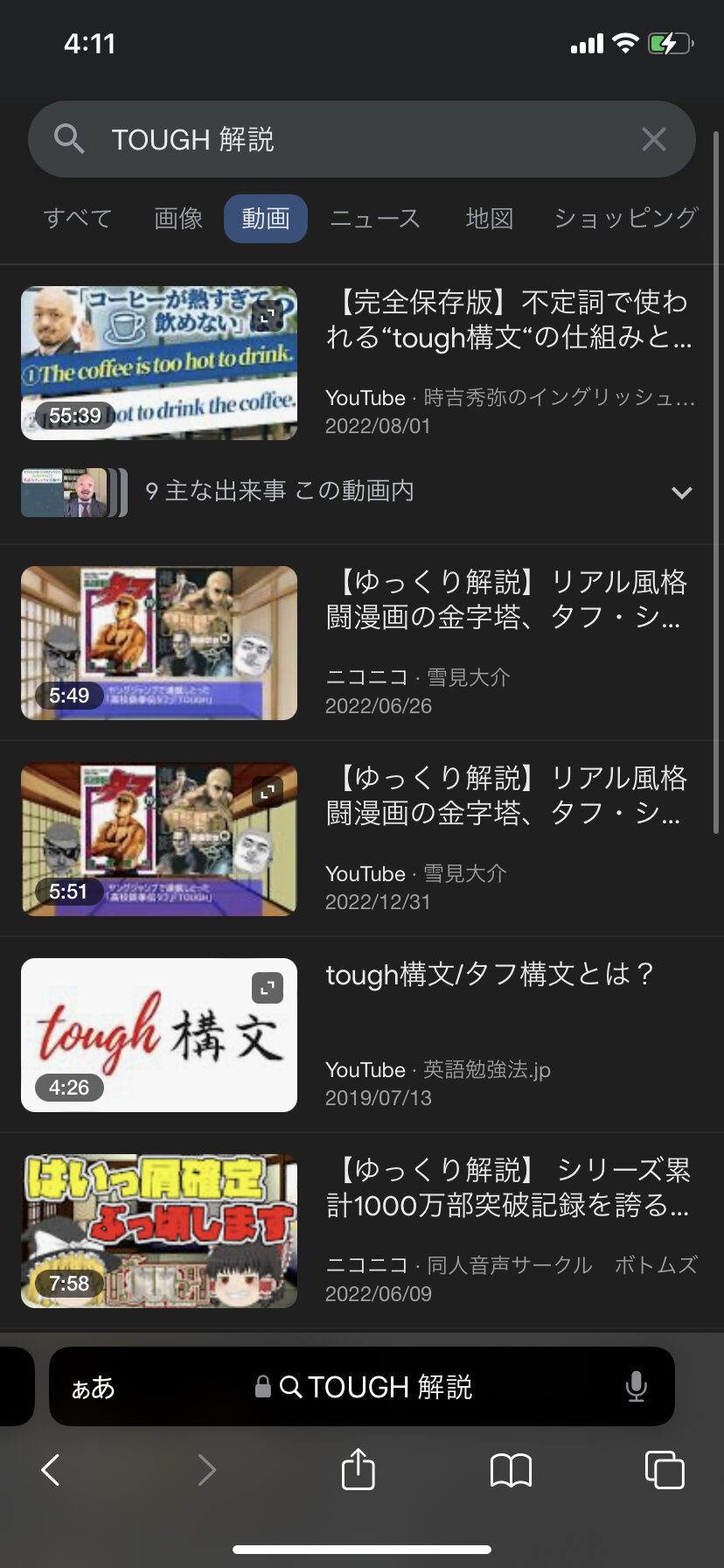724x1568 pixels.
Task: Open tough構文/タフ構文とは？ video result
Action: pos(490,974)
